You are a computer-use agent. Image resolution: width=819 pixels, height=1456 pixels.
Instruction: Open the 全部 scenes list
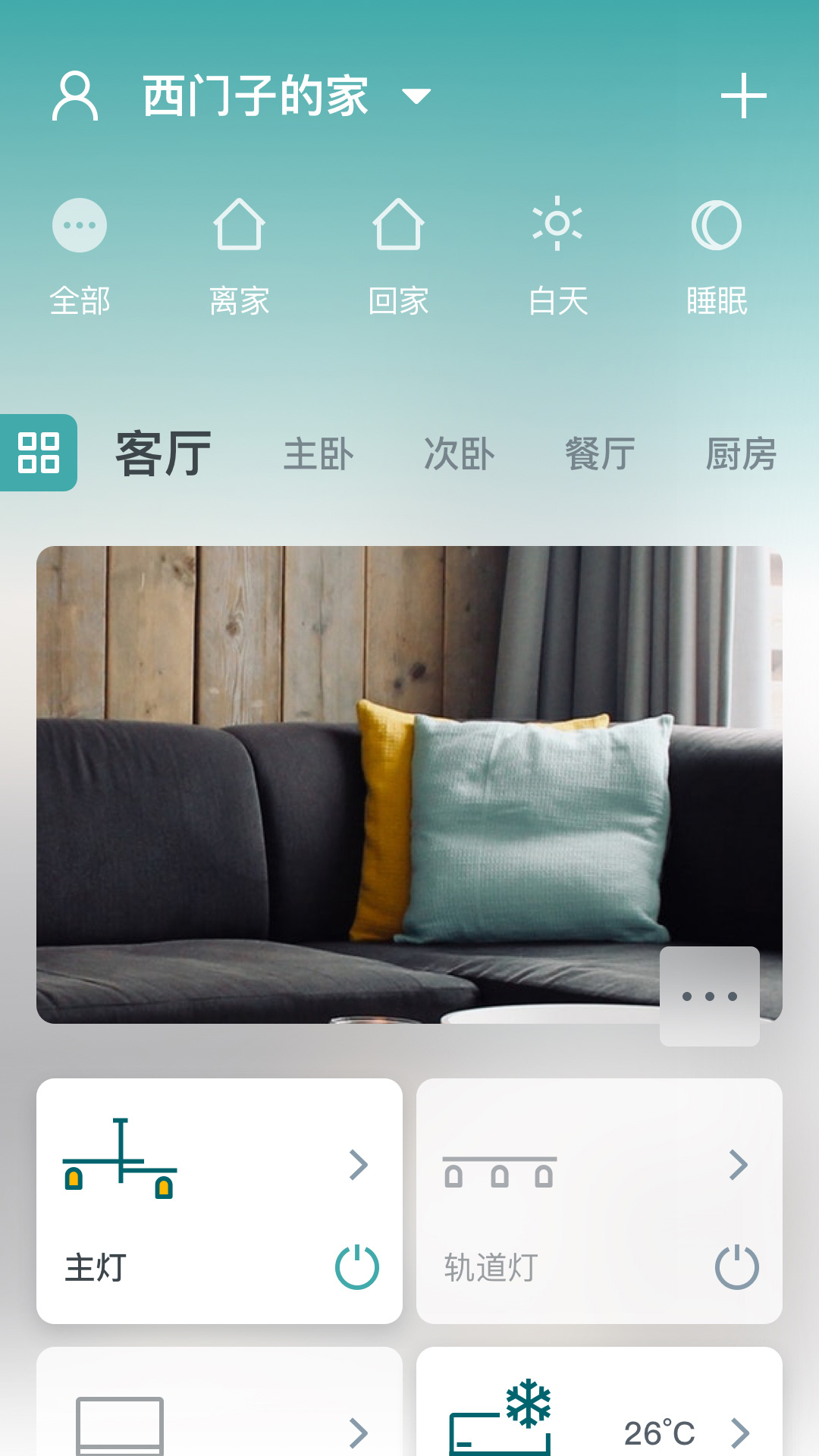pos(80,226)
